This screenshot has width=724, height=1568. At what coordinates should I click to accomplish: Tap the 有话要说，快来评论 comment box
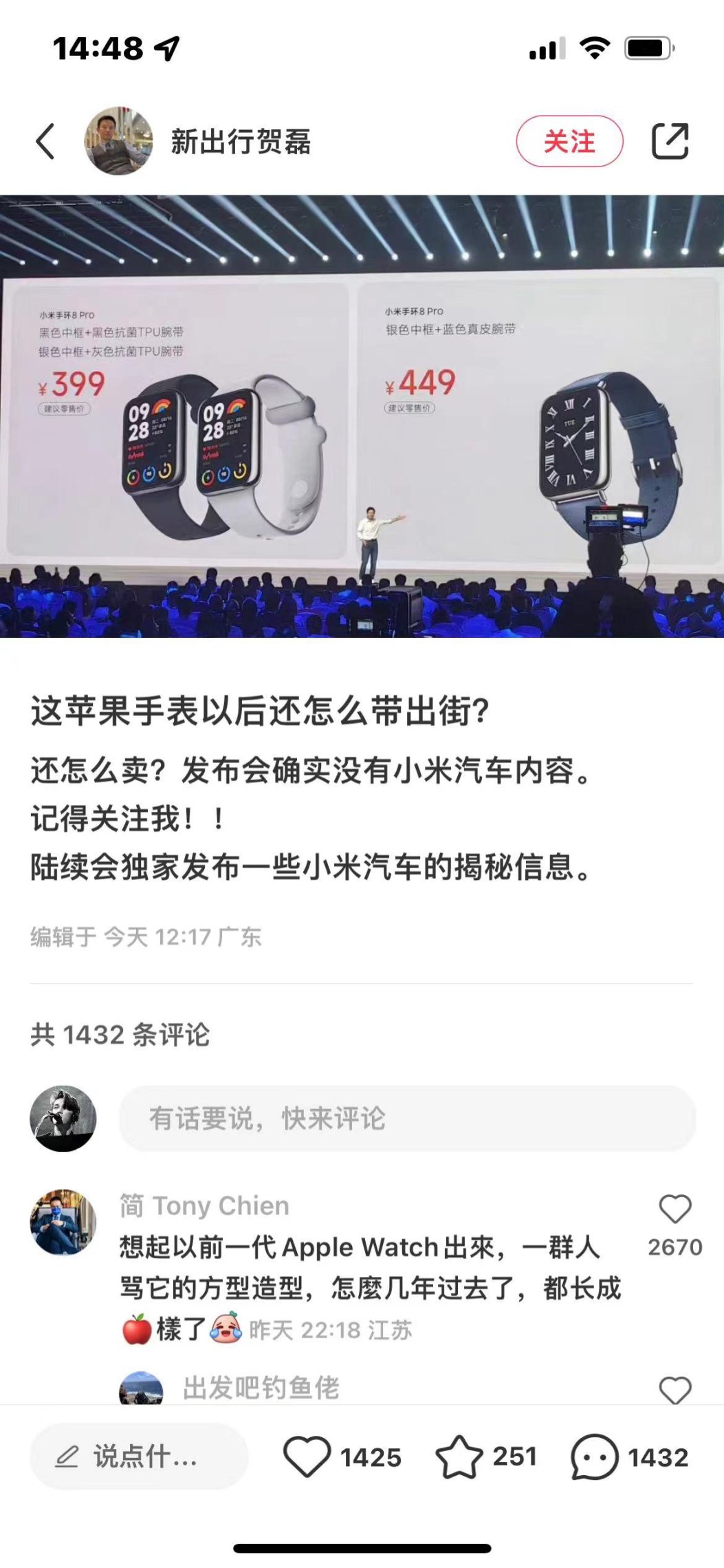pyautogui.click(x=407, y=1118)
